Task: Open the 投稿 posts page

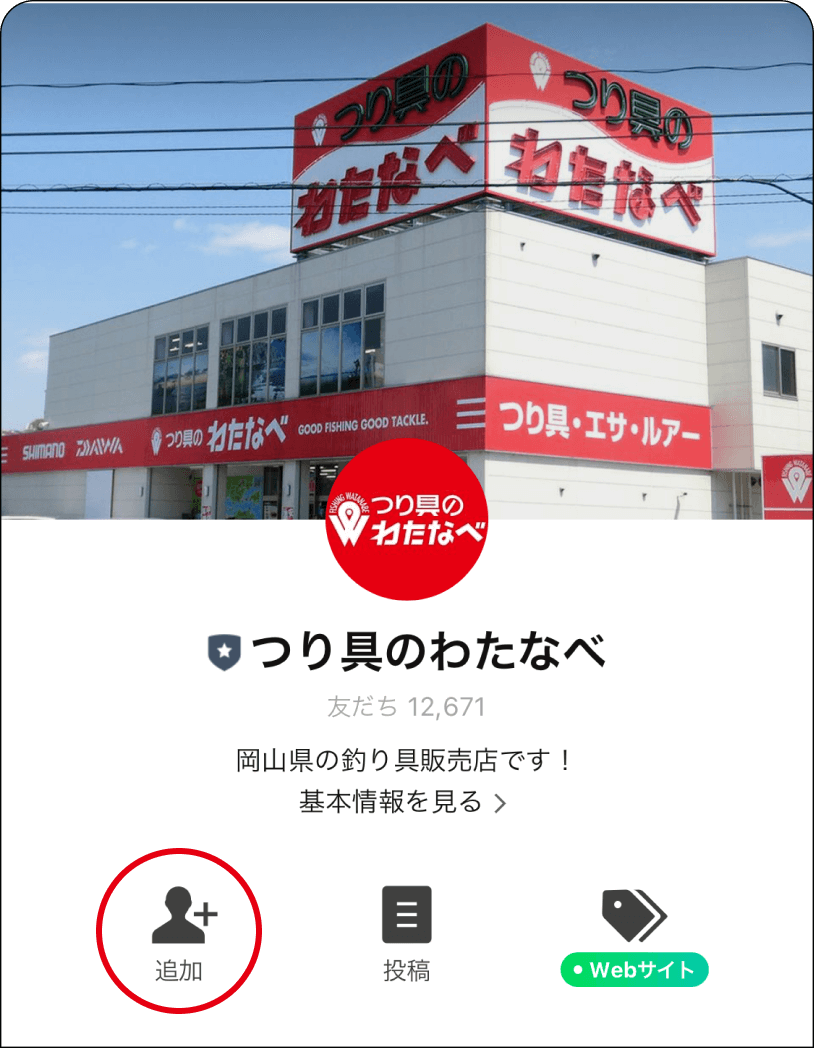Action: pos(406,932)
